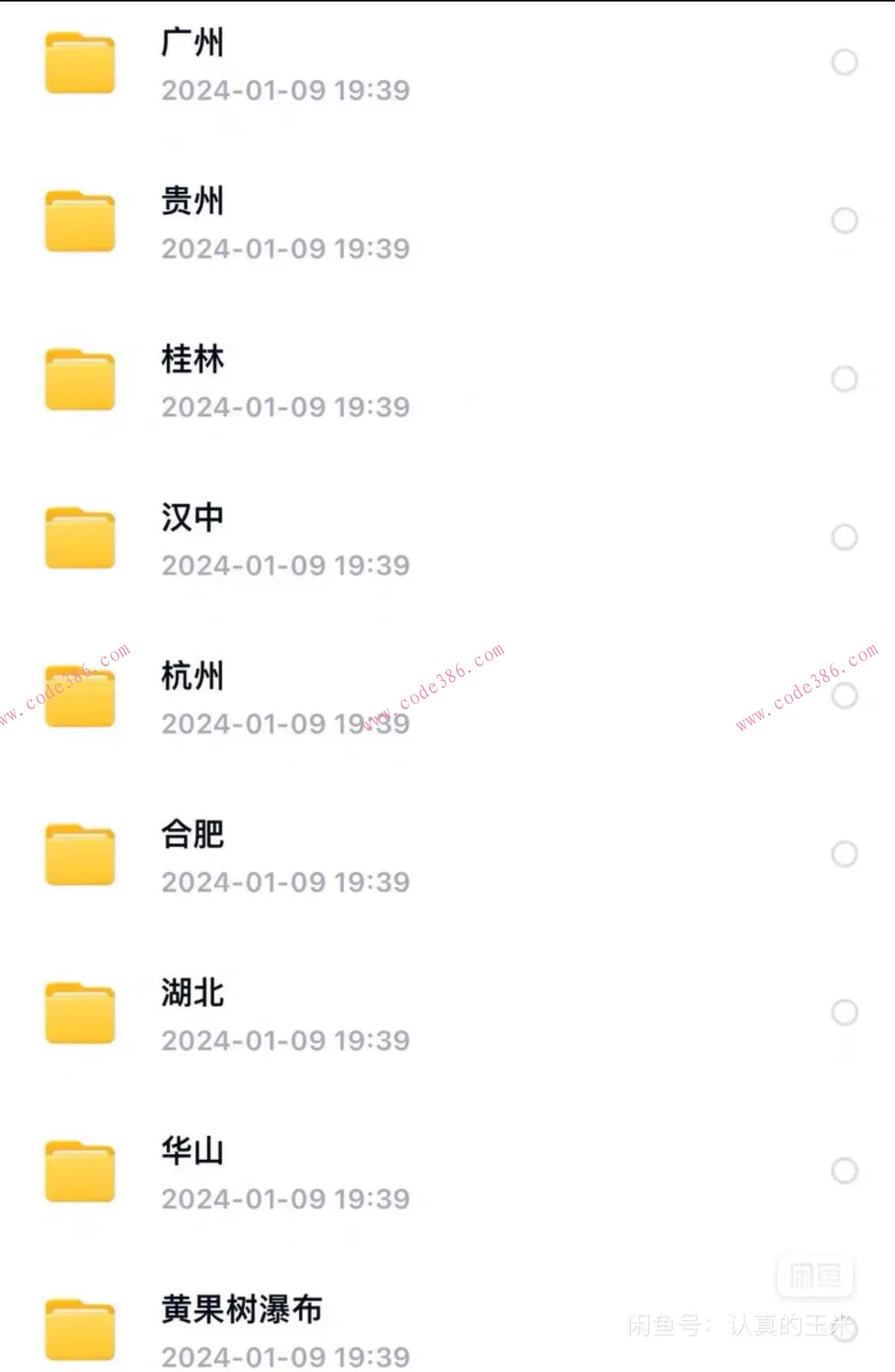
Task: Tap the 合肥 folder name text
Action: tap(191, 836)
